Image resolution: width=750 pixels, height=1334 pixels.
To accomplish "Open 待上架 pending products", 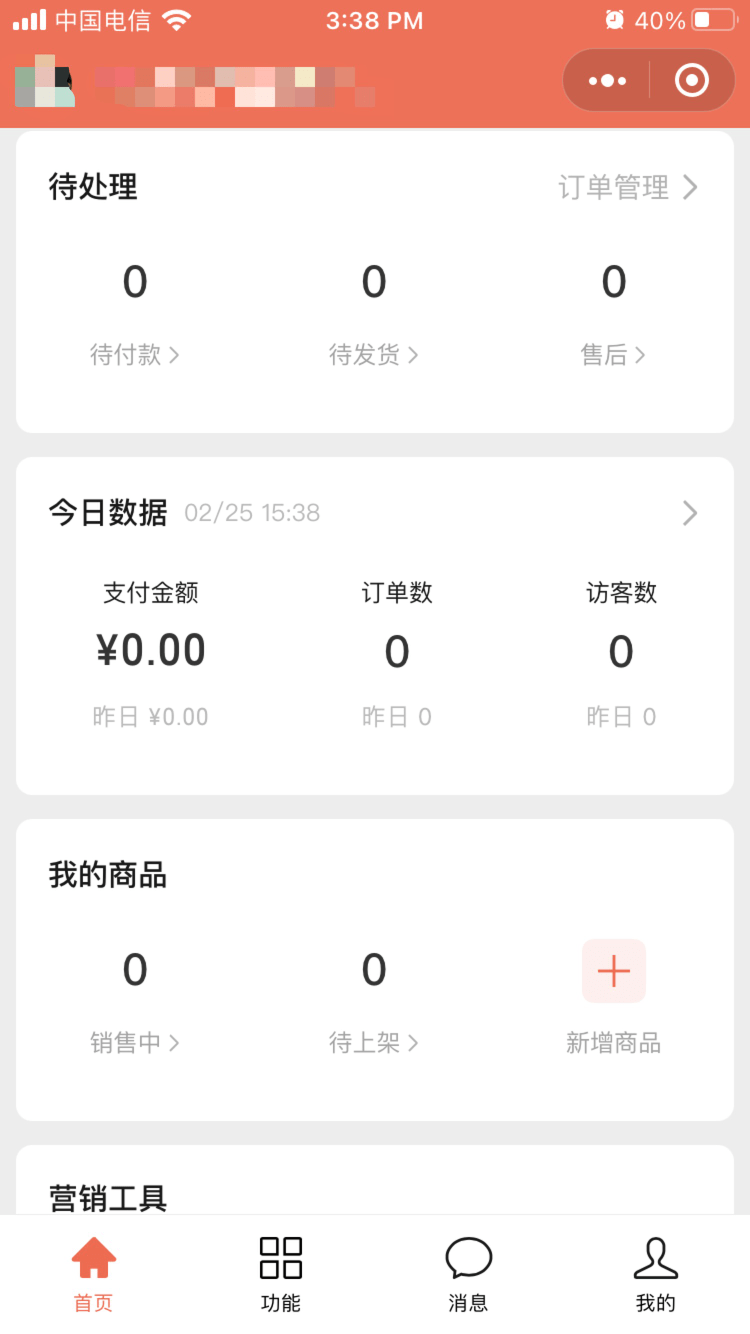I will [373, 1043].
